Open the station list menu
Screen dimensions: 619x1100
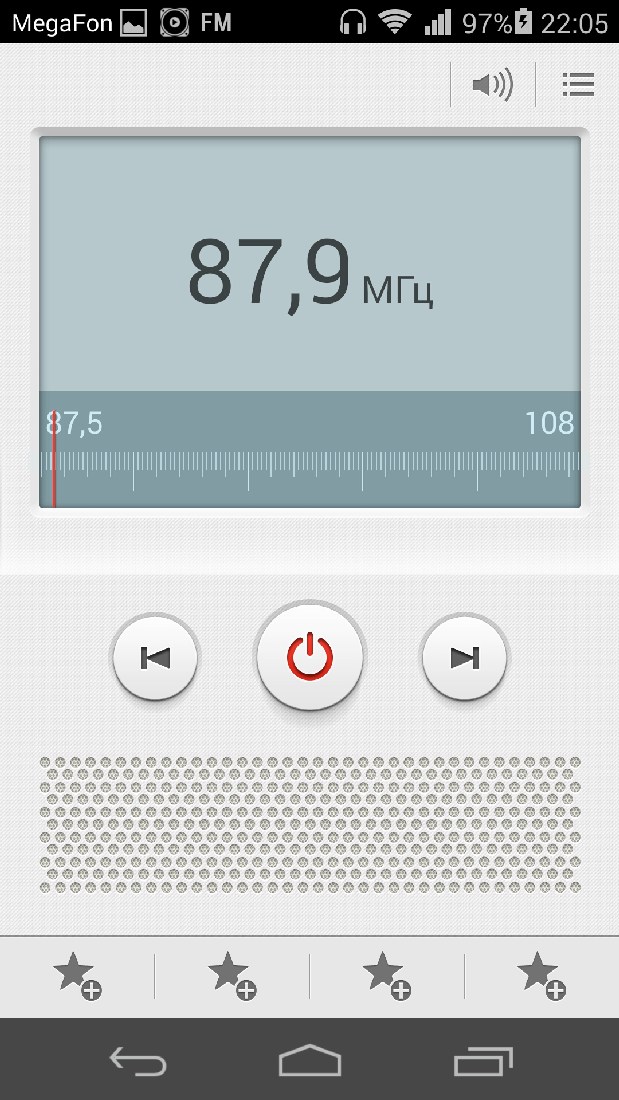[x=578, y=85]
